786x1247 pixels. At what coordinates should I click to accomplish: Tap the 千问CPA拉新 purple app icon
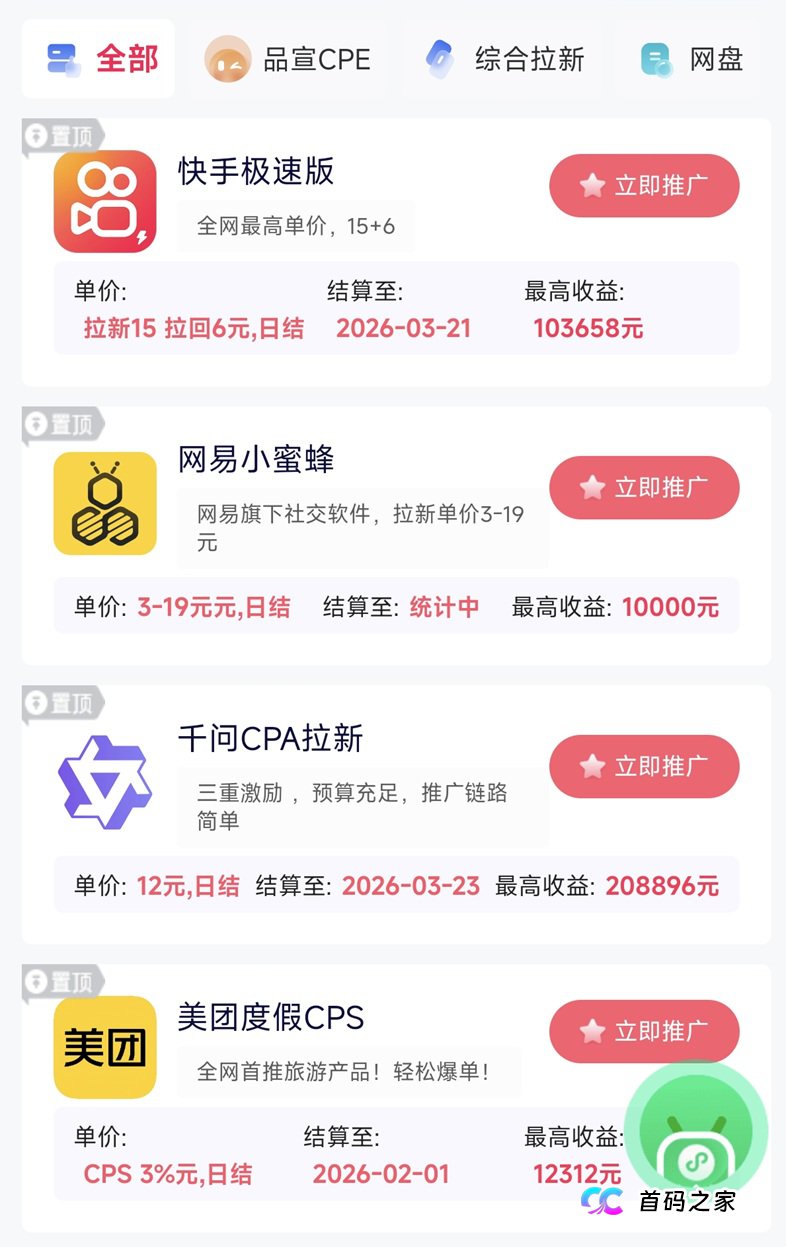tap(104, 782)
